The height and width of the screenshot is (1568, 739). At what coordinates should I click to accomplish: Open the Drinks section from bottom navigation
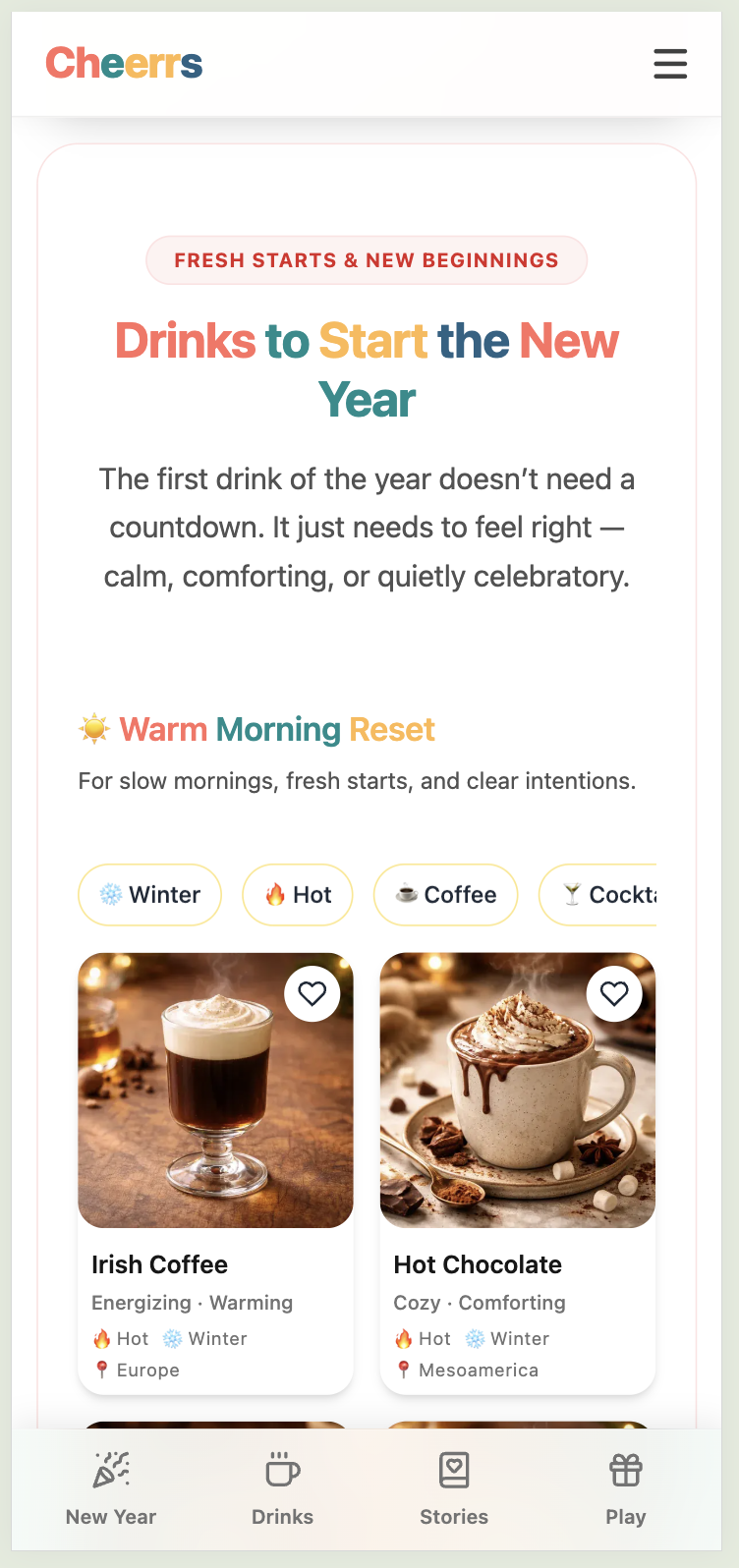282,1484
